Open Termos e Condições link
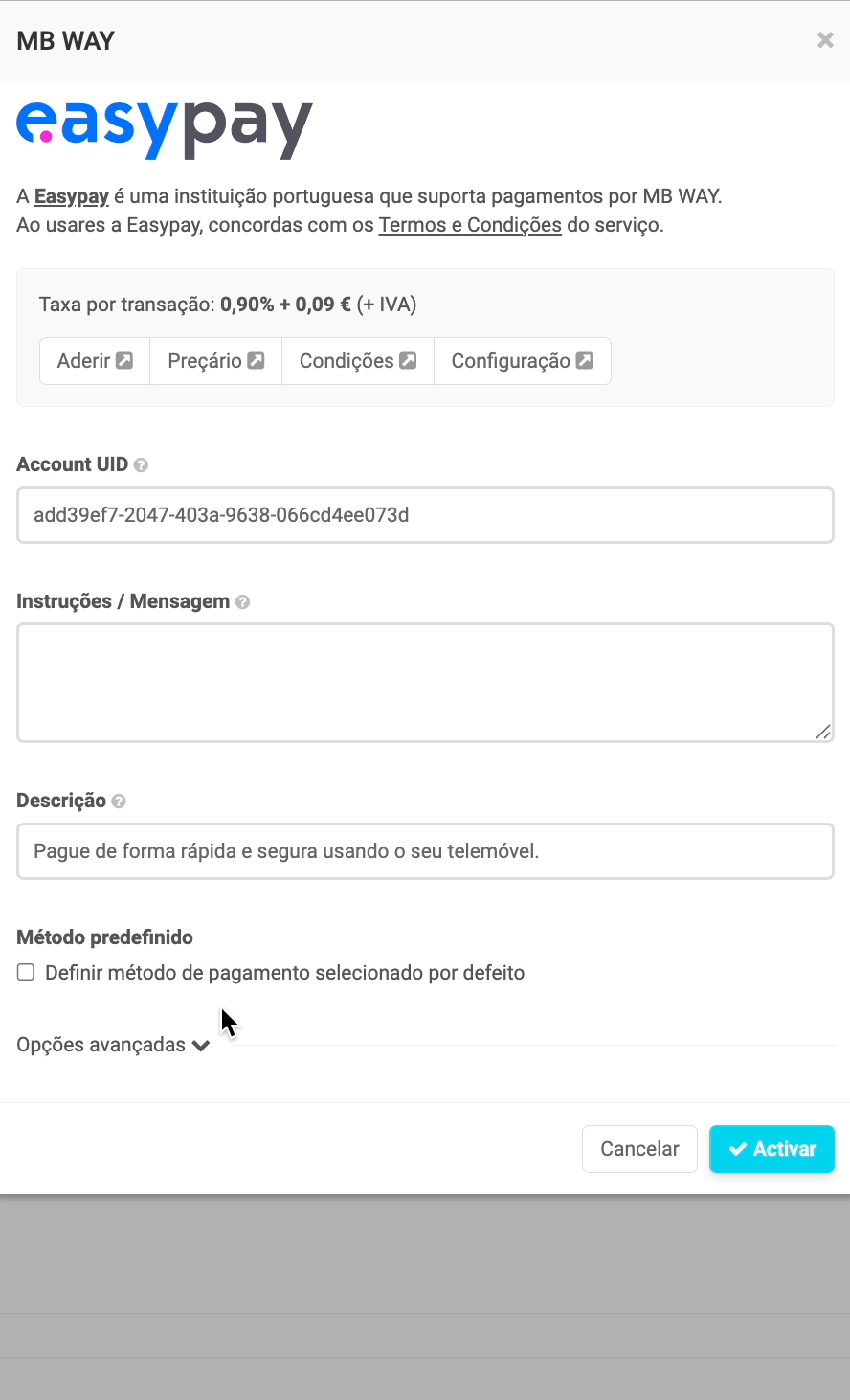This screenshot has width=850, height=1400. pyautogui.click(x=470, y=226)
